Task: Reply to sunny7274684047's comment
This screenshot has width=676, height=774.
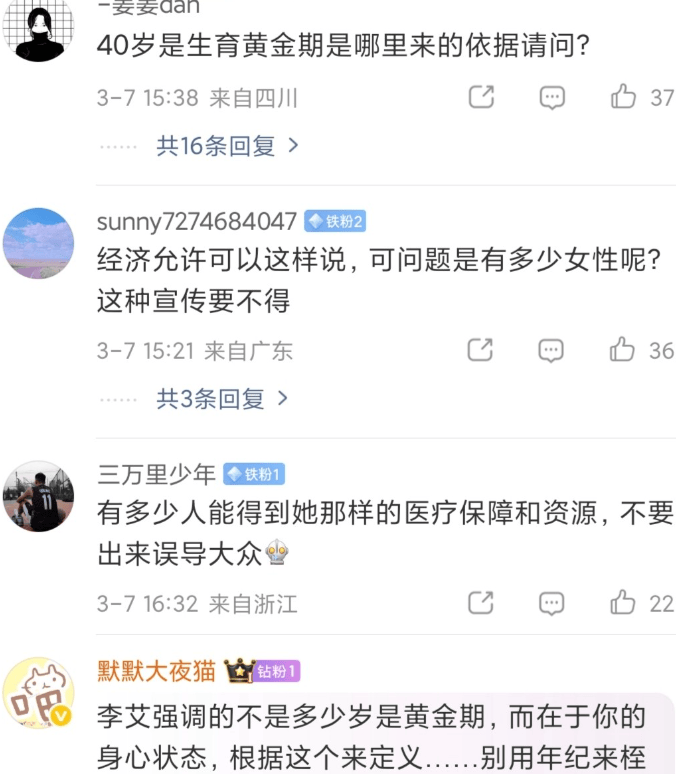Action: (552, 350)
